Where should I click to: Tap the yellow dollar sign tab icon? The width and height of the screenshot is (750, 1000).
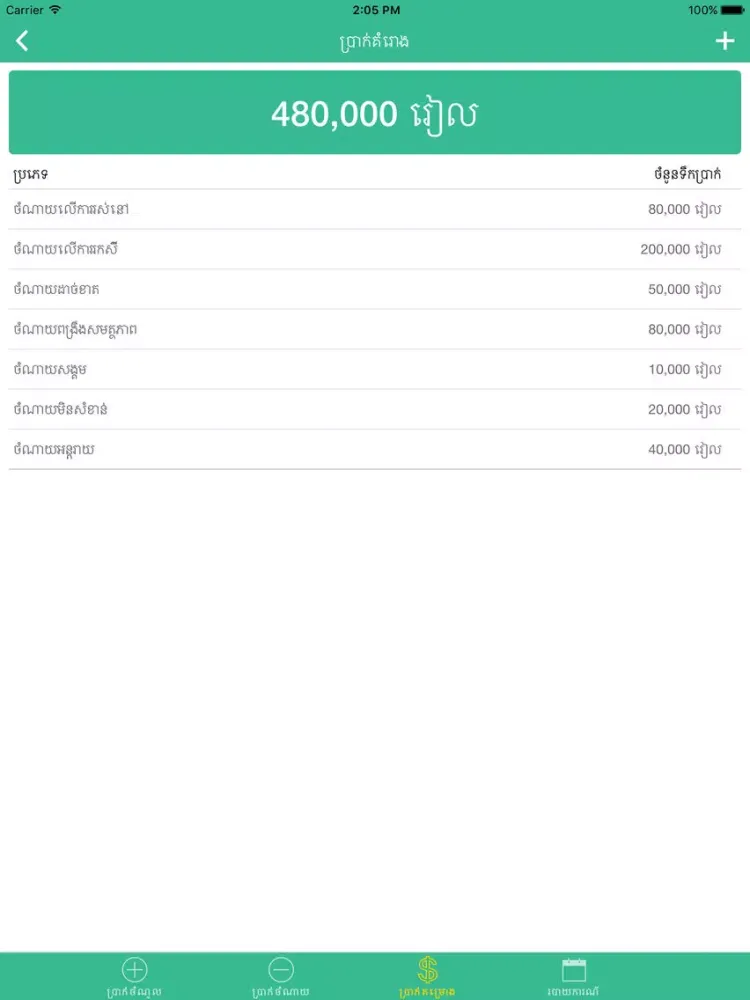427,969
